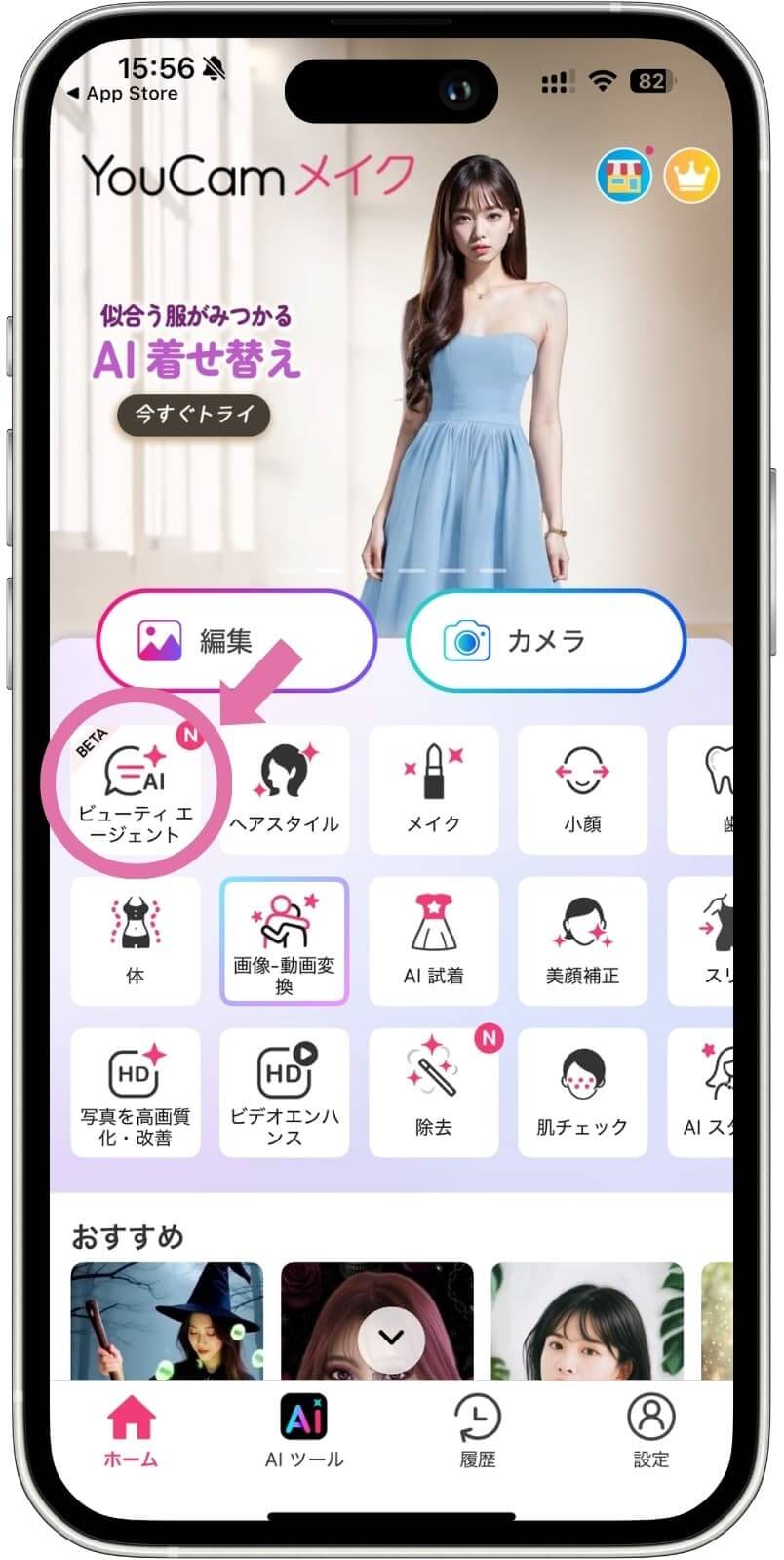Switch to the AI ツール tab
This screenshot has width=784, height=1560.
pos(304,1432)
